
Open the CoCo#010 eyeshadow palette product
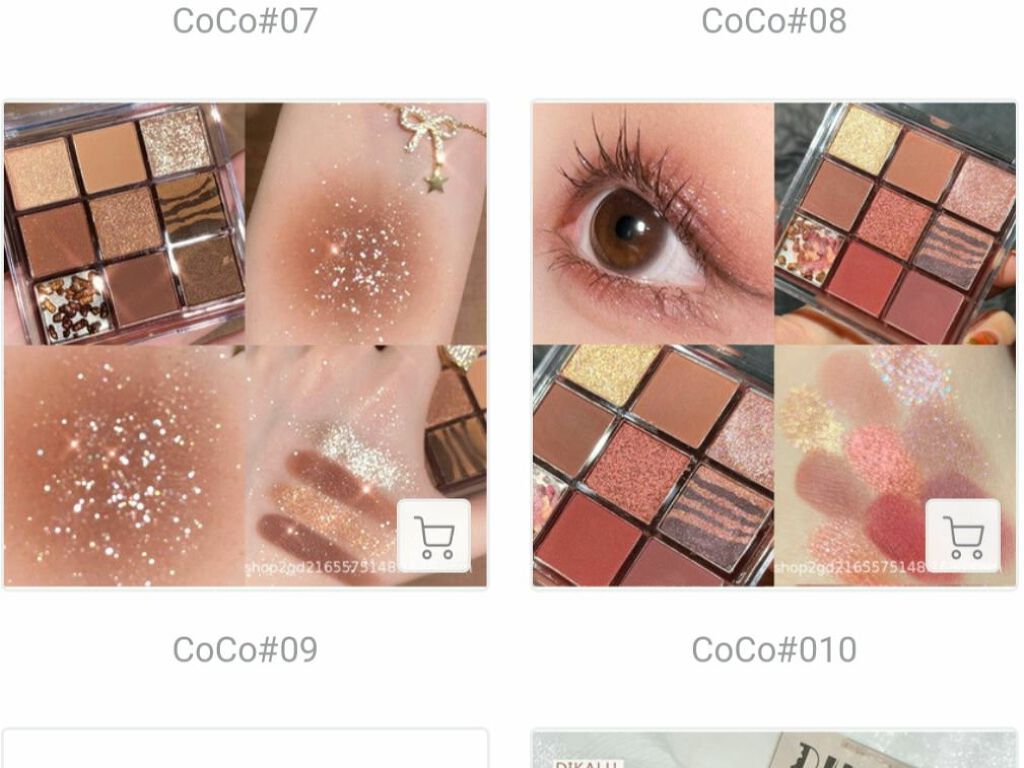774,344
